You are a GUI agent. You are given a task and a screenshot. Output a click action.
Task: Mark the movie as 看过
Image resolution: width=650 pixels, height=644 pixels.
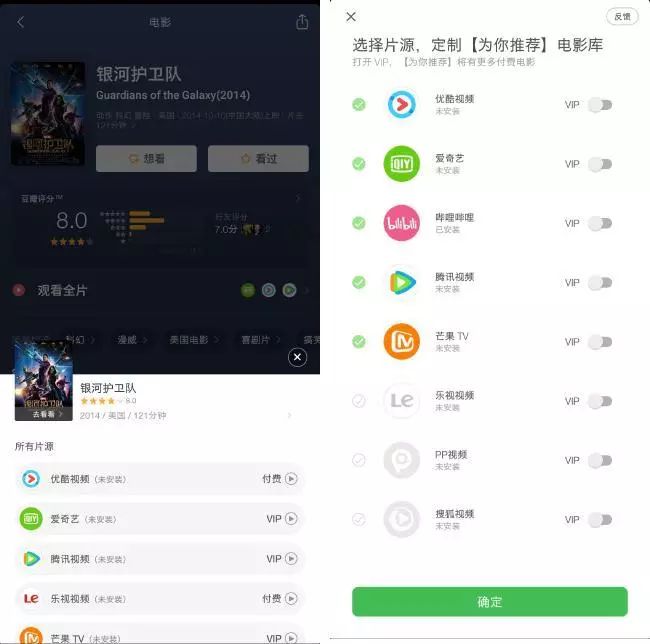click(x=258, y=158)
